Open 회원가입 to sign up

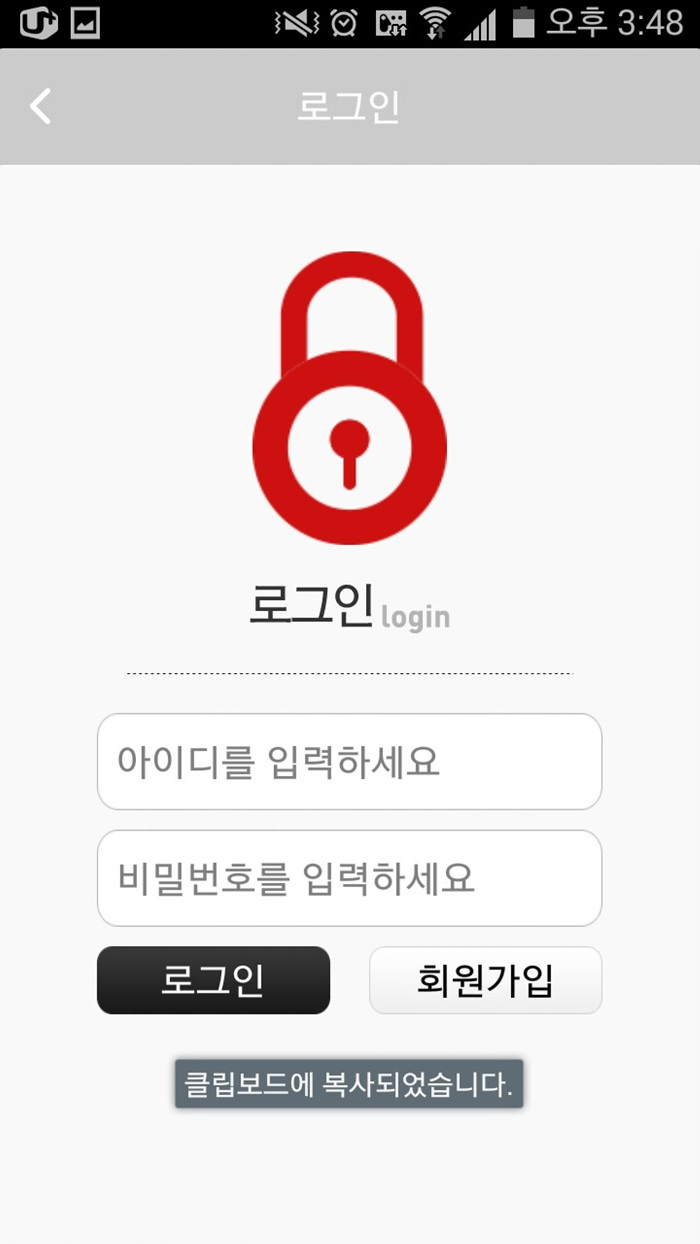pos(486,980)
